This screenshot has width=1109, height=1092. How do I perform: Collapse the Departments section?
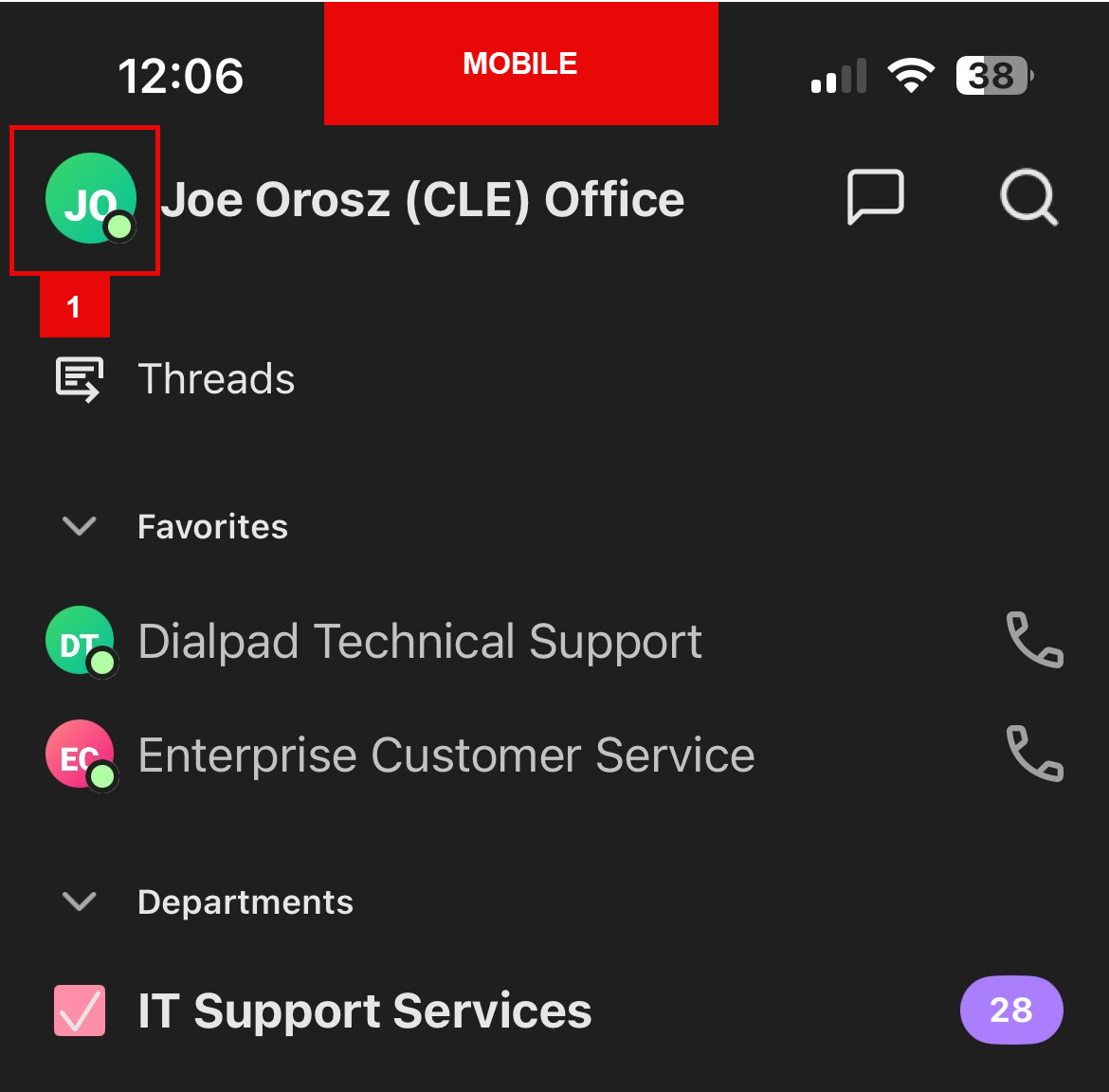pyautogui.click(x=79, y=901)
